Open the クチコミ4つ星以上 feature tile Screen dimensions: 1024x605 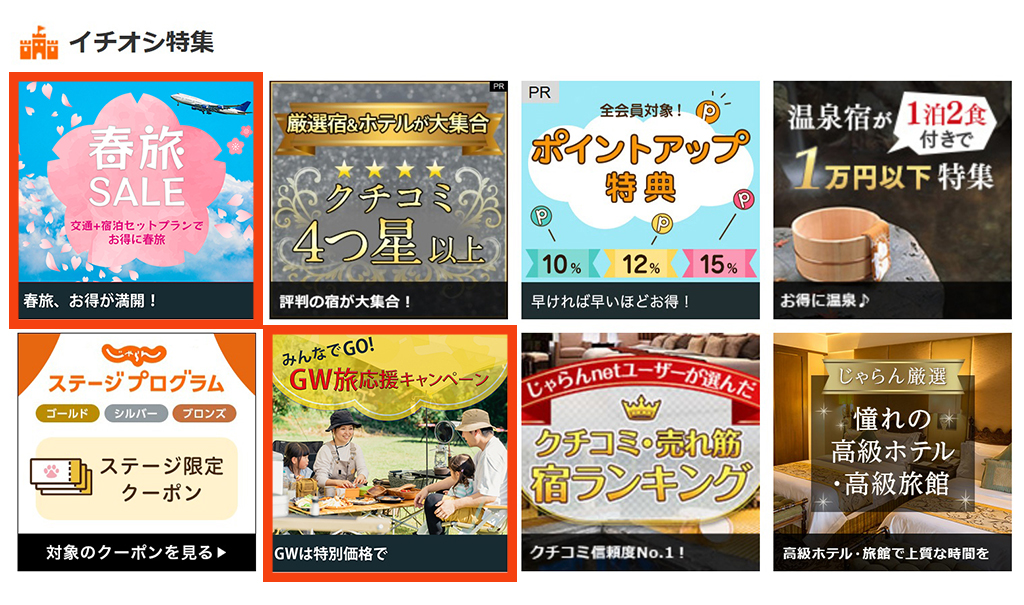click(x=389, y=199)
